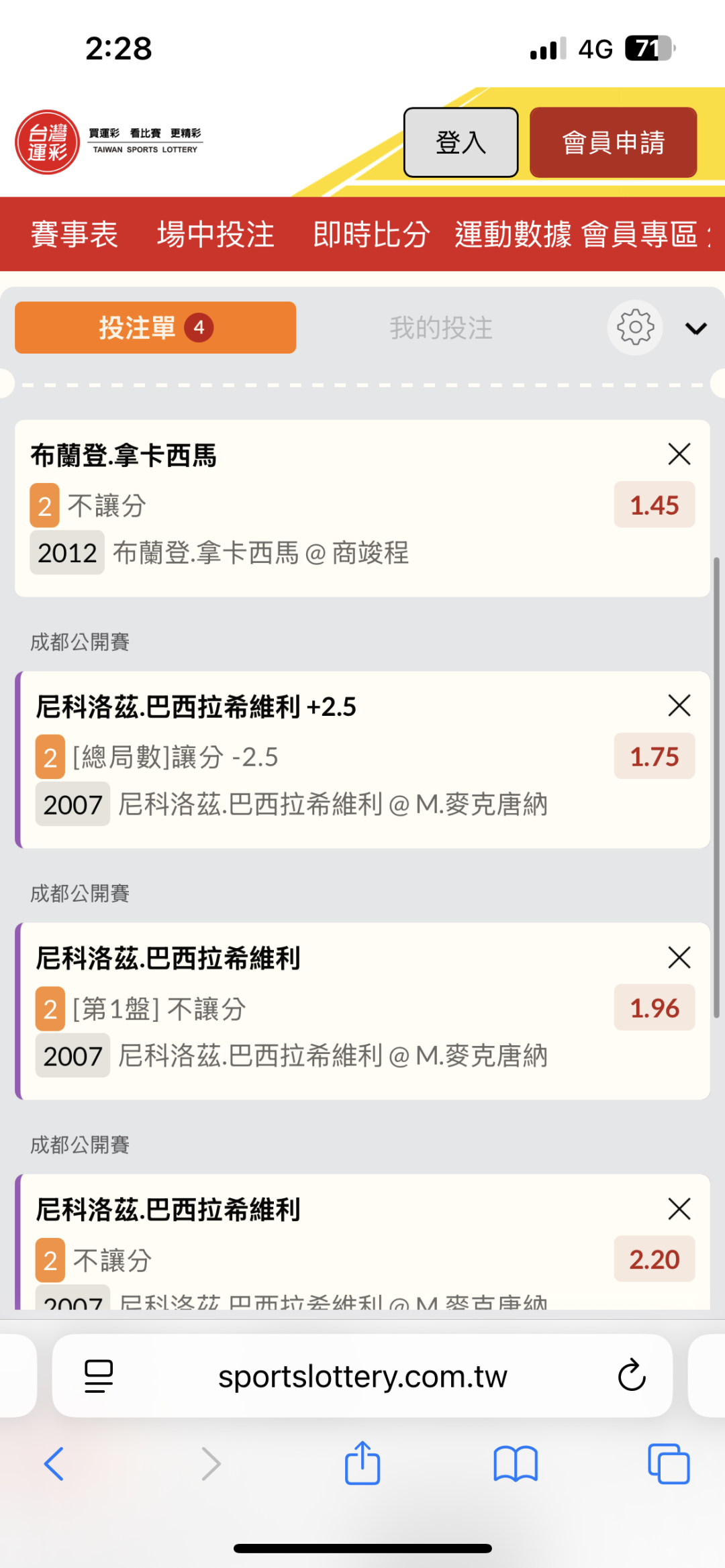Go to 賽事表 schedule tab
Viewport: 725px width, 1568px height.
pos(75,234)
